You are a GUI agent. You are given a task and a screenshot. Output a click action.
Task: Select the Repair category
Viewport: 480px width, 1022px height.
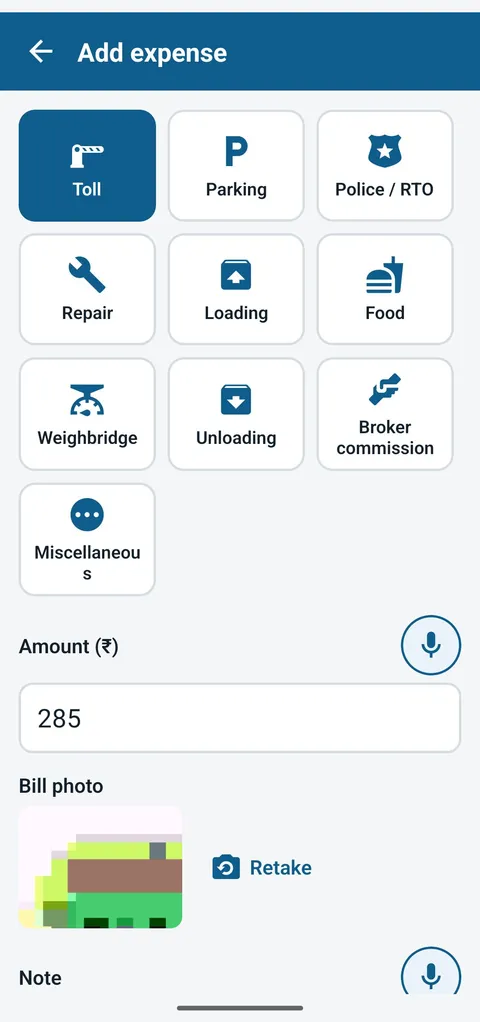(87, 289)
